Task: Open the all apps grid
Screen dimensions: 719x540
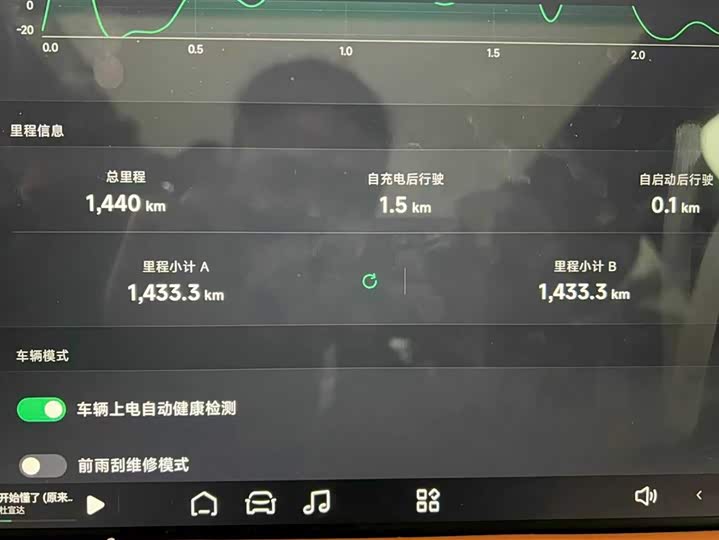Action: [428, 500]
